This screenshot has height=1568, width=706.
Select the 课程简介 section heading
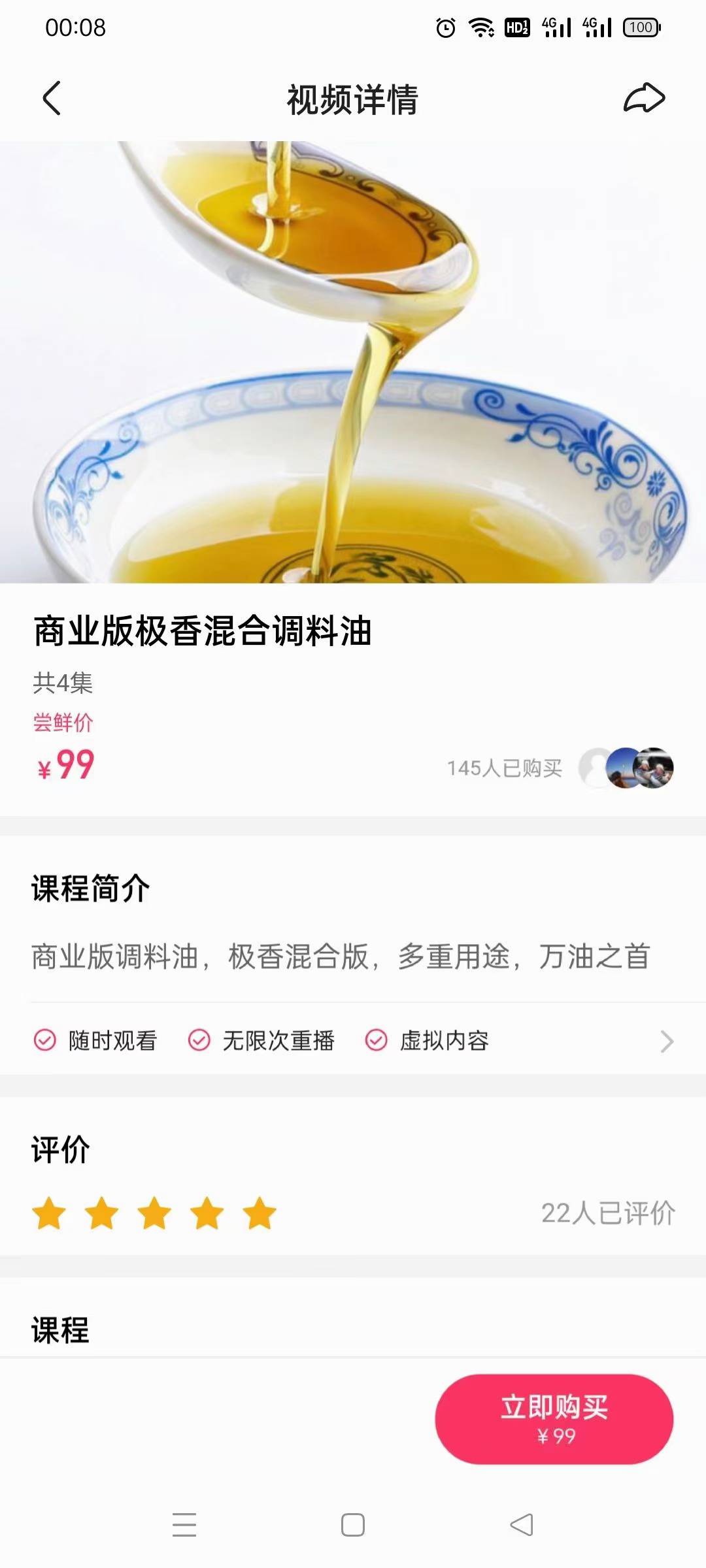[88, 888]
